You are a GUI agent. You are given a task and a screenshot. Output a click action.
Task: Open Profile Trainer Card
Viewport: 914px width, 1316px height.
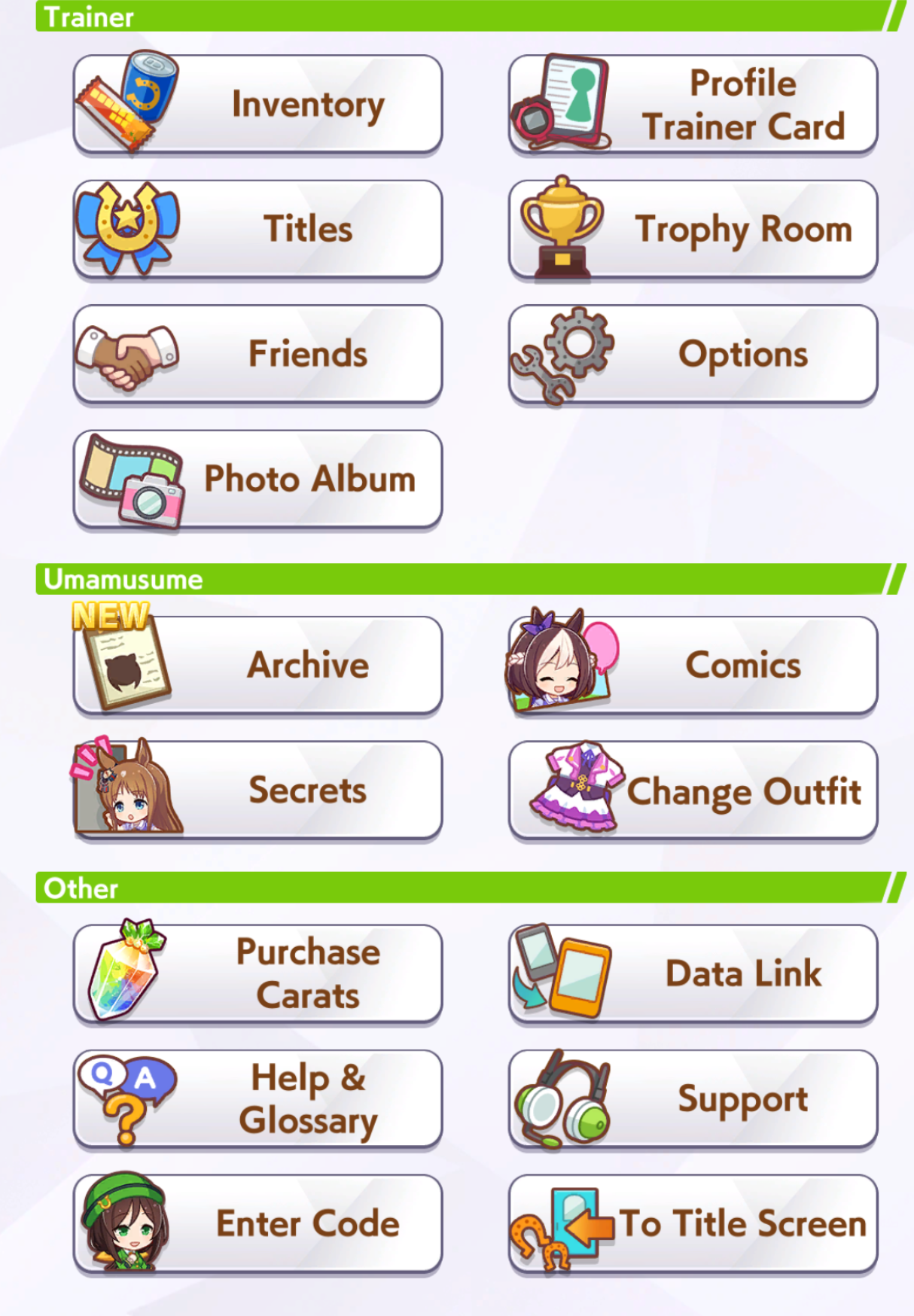click(x=693, y=104)
